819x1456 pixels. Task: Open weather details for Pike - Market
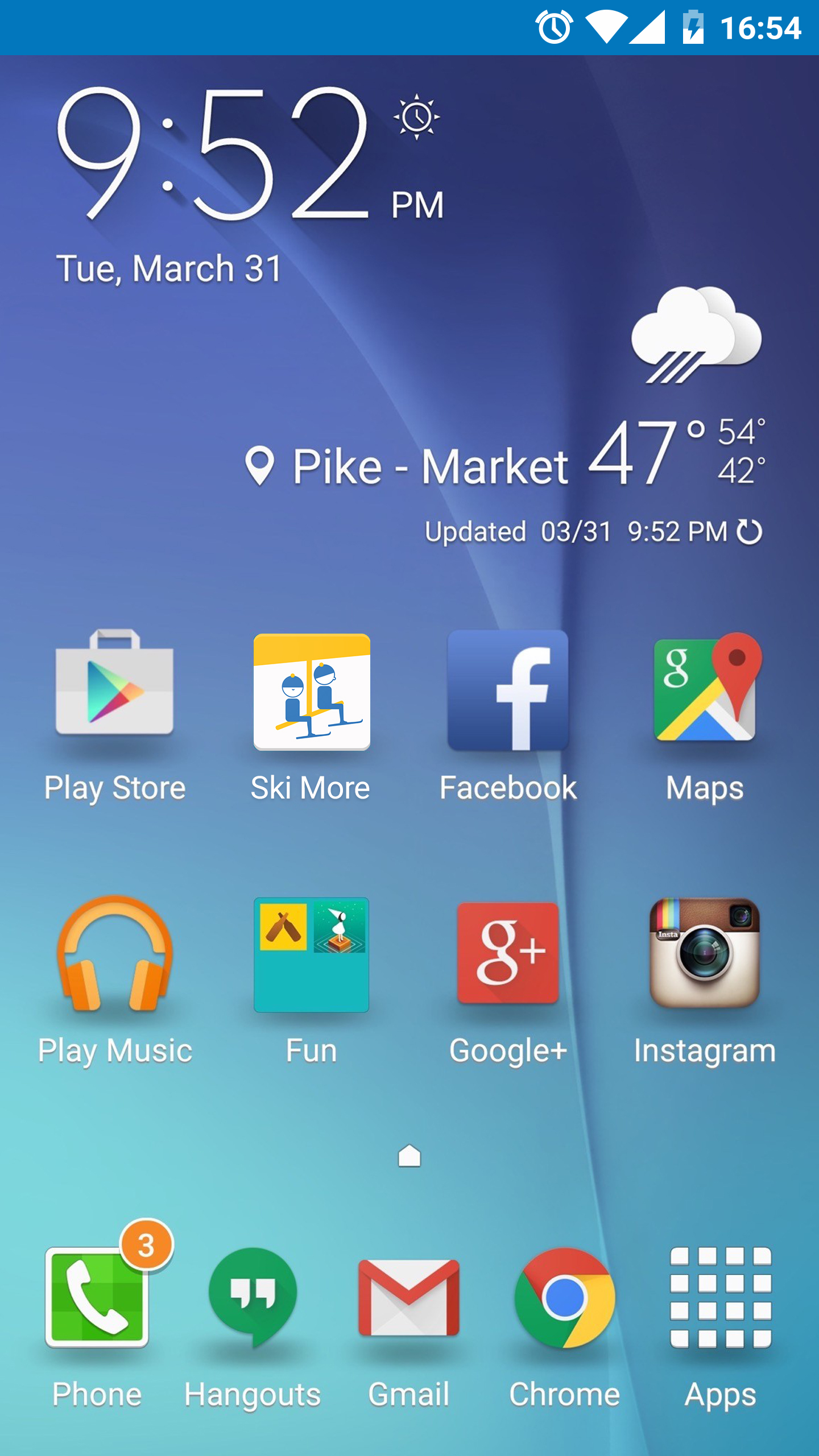tap(430, 466)
